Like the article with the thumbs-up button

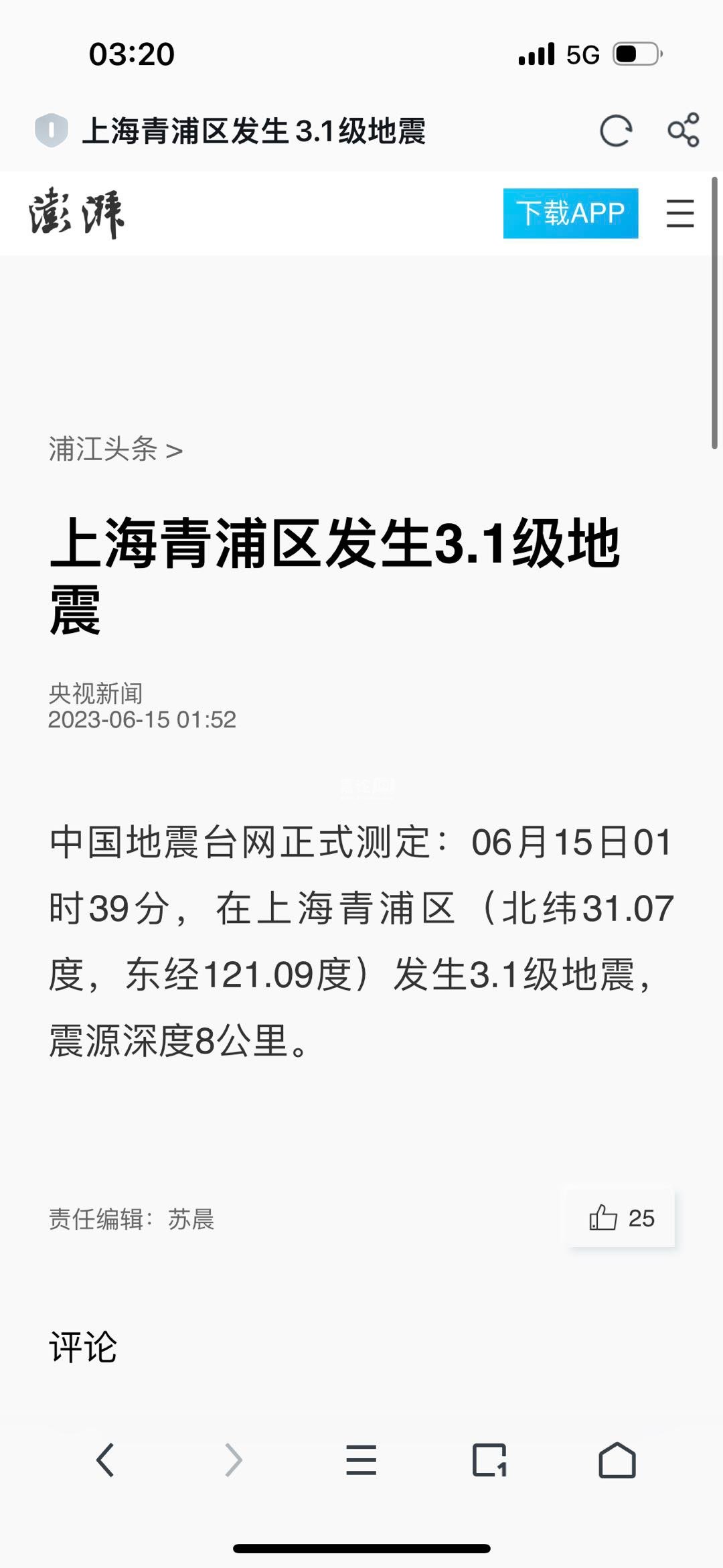coord(621,1218)
